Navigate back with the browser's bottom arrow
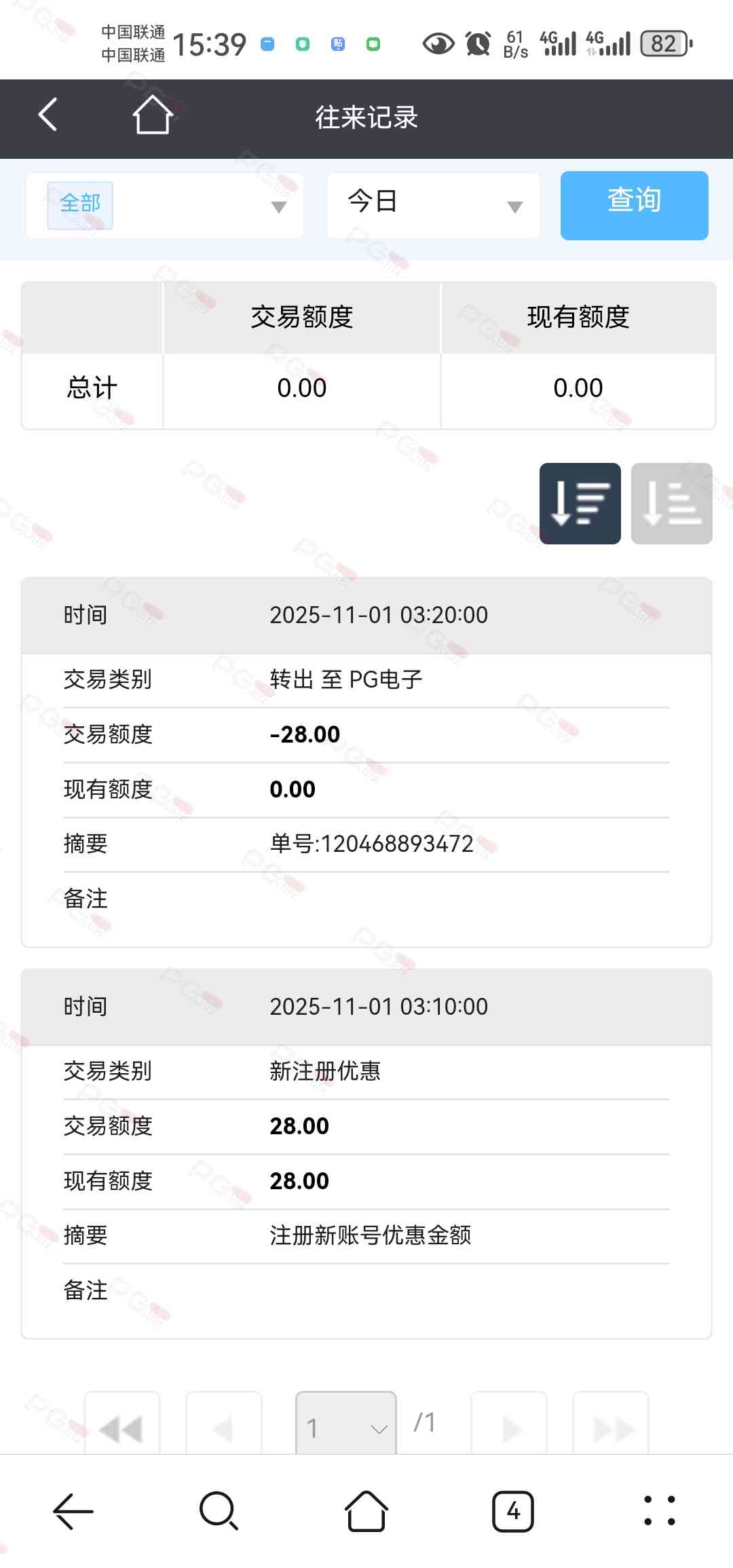Screen dimensions: 733x1568 [73, 1512]
